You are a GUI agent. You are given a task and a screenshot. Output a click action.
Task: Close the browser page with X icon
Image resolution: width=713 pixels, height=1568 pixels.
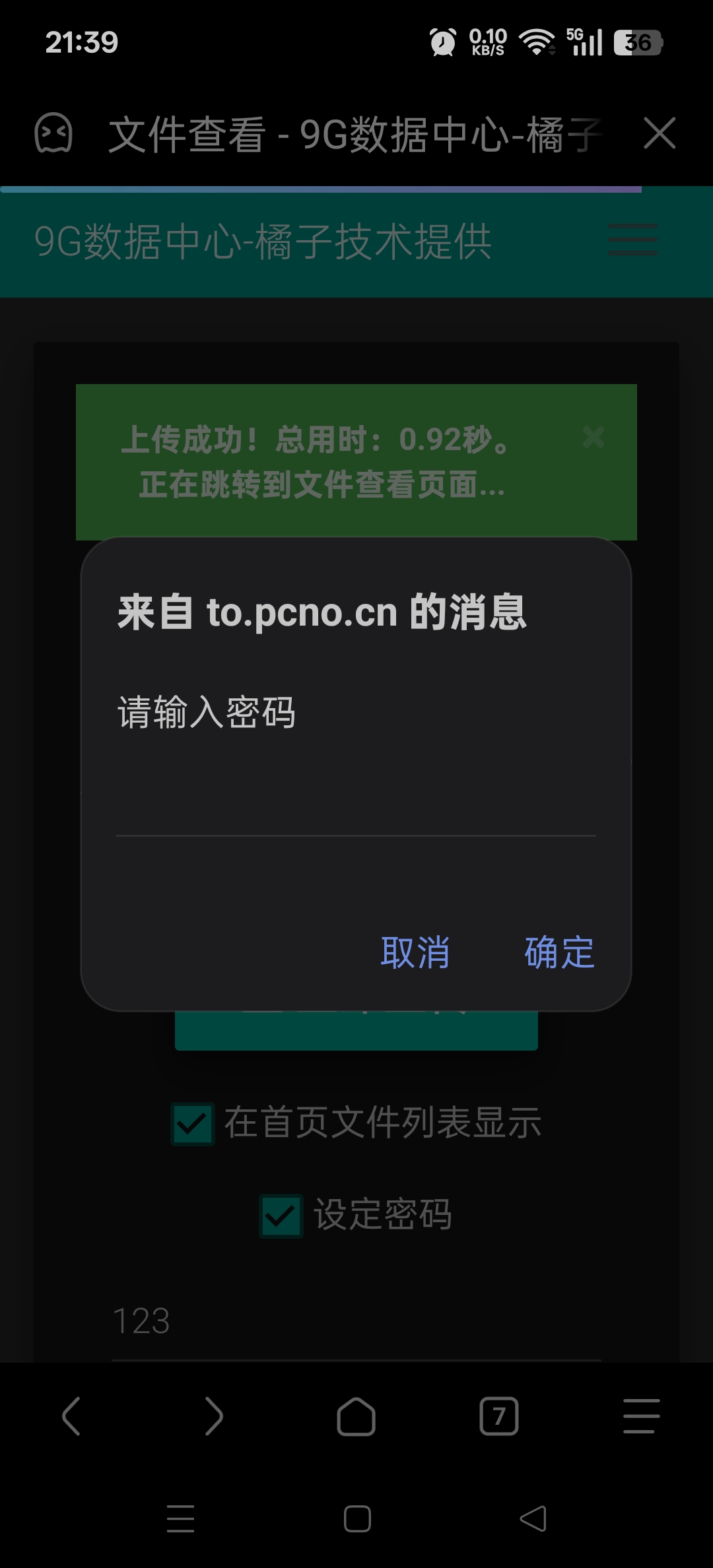[x=660, y=133]
